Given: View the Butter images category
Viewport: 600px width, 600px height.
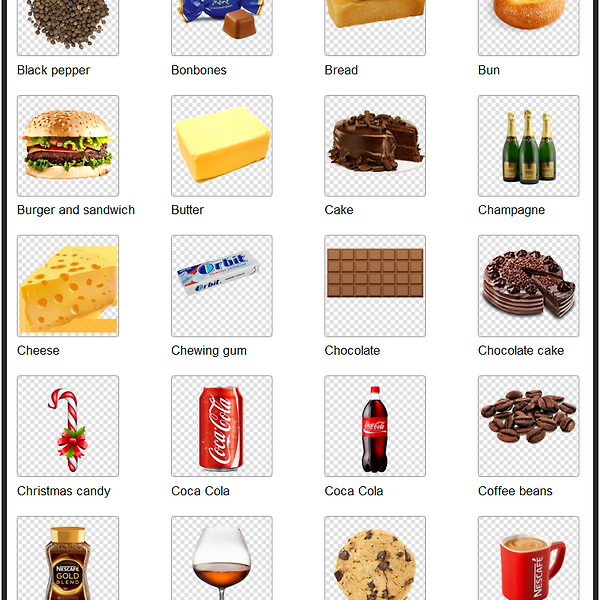Looking at the screenshot, I should coord(221,146).
